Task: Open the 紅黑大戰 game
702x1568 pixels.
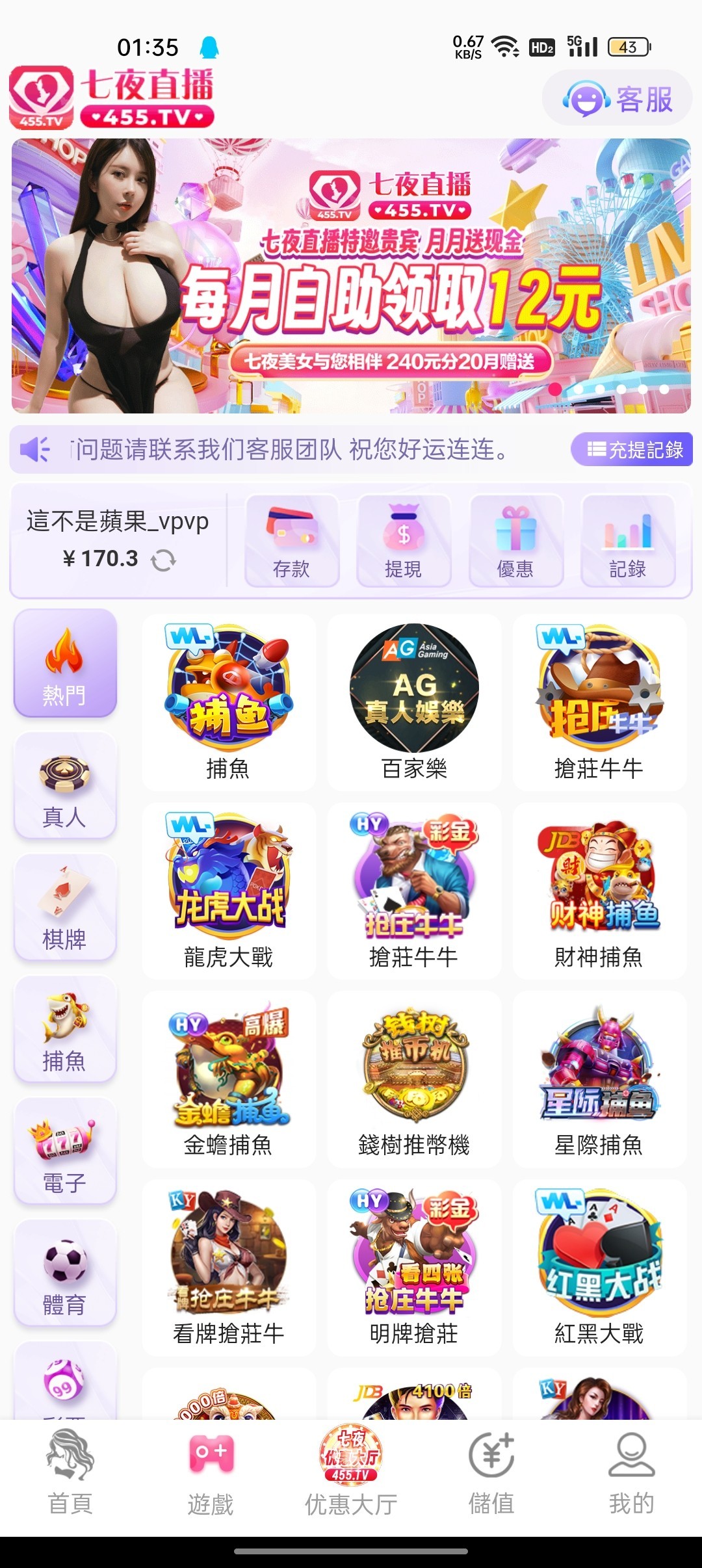Action: pyautogui.click(x=599, y=1266)
